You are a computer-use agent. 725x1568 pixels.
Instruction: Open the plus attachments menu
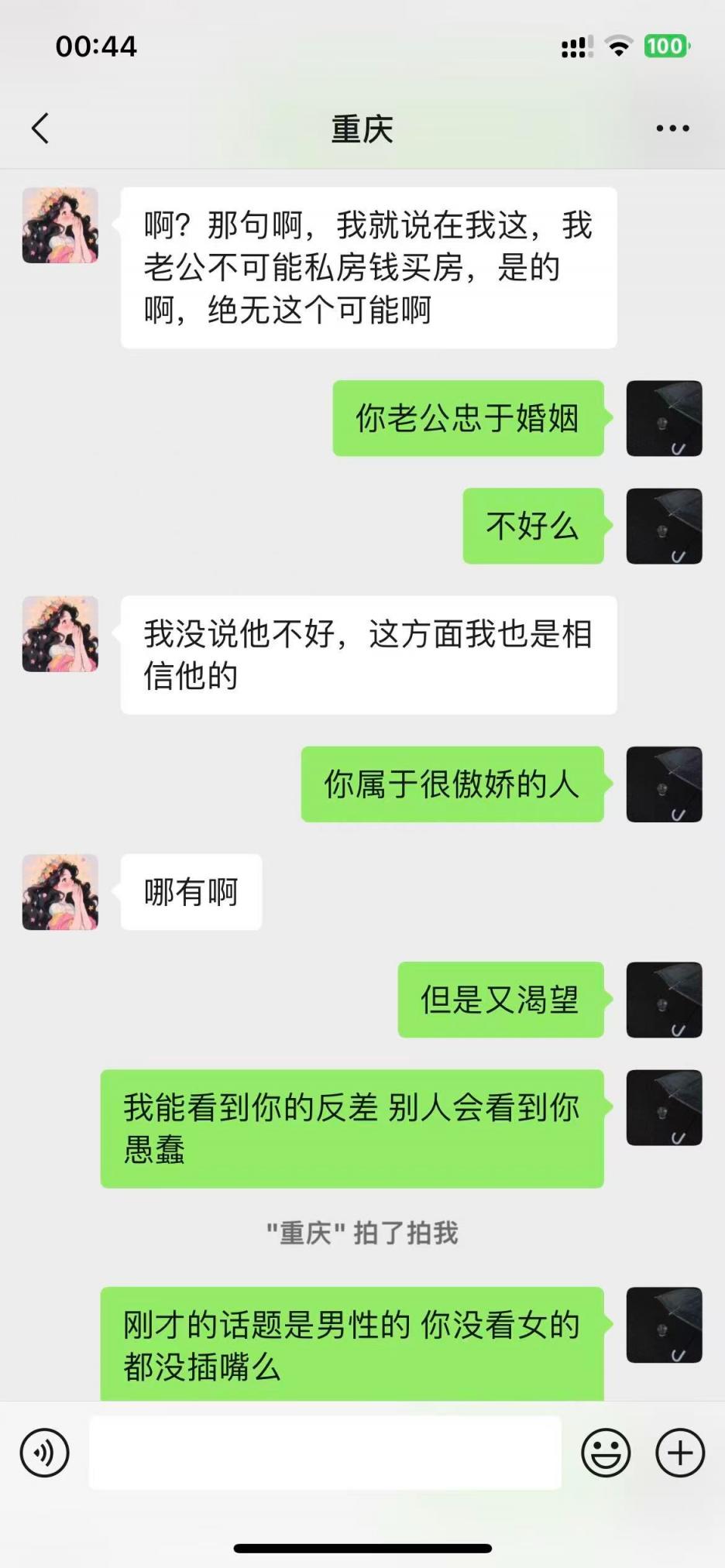680,1453
